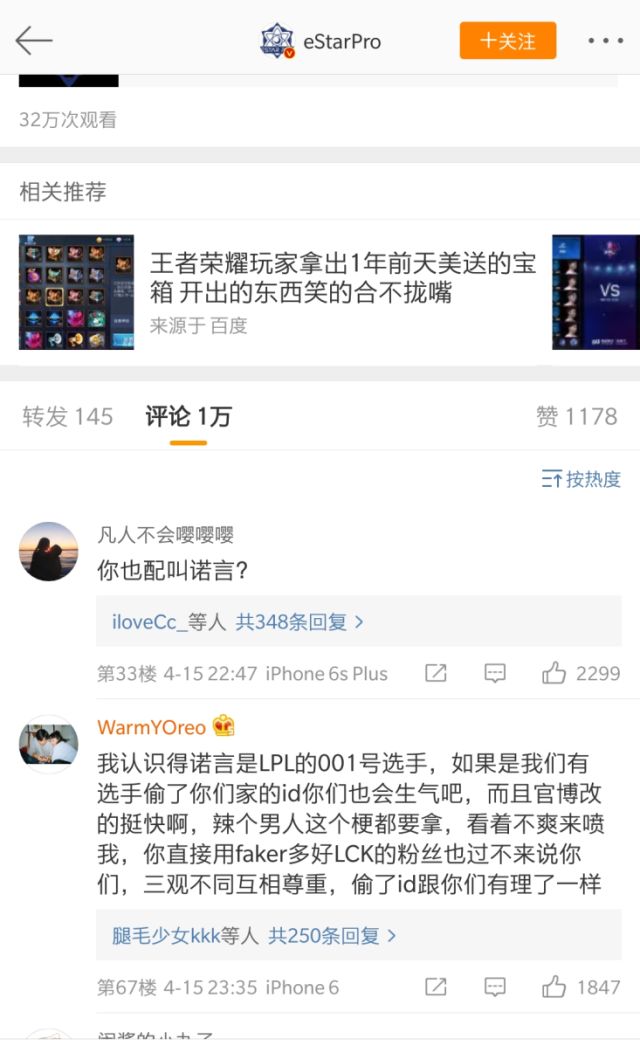Follow eStarPro with the +关注 button
640x1040 pixels.
(x=508, y=41)
